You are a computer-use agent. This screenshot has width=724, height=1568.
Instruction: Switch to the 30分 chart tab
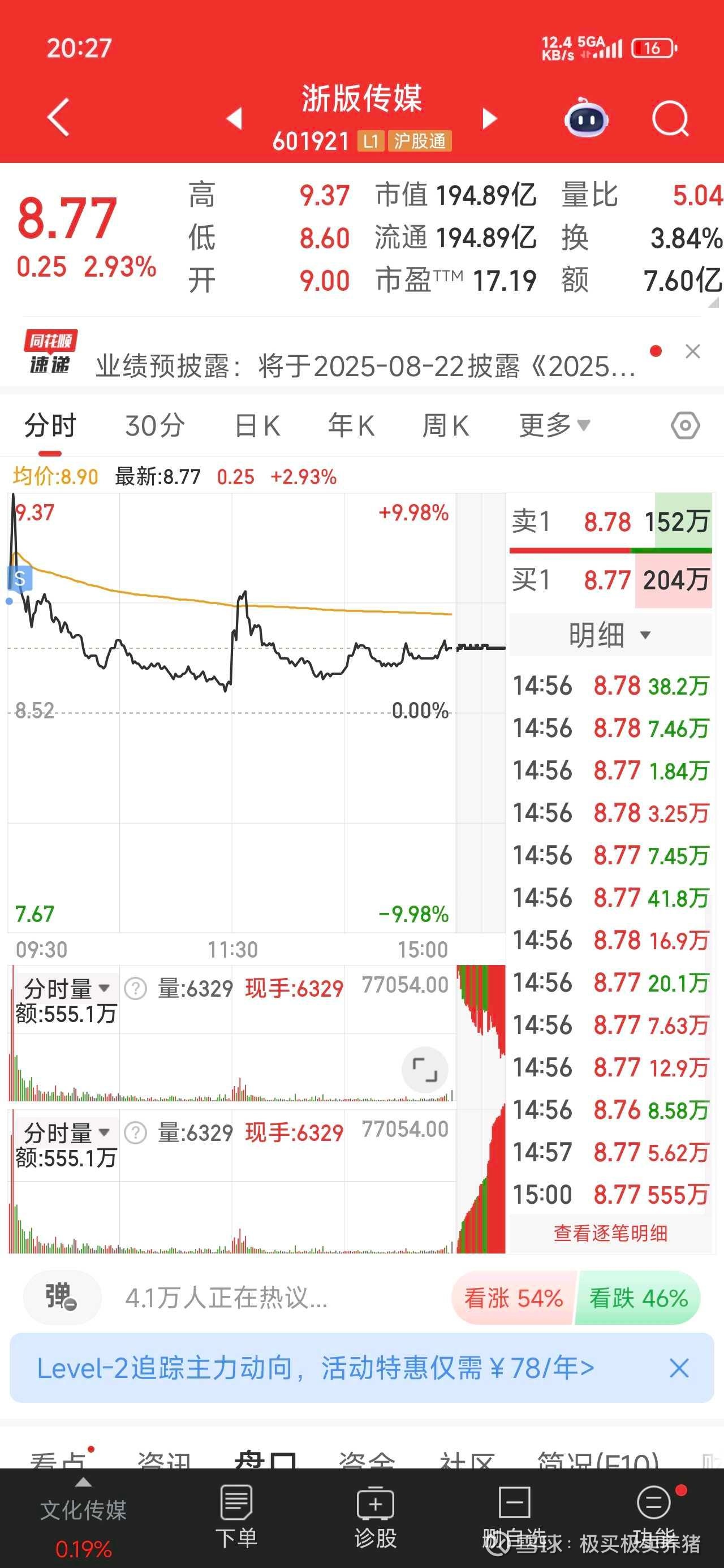(154, 425)
